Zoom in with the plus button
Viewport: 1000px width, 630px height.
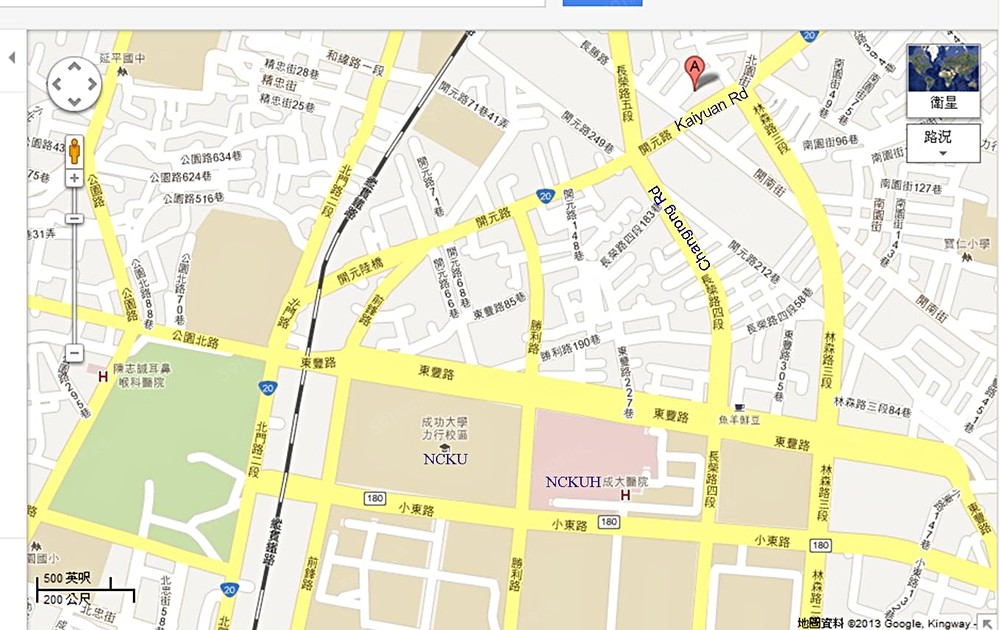click(74, 178)
